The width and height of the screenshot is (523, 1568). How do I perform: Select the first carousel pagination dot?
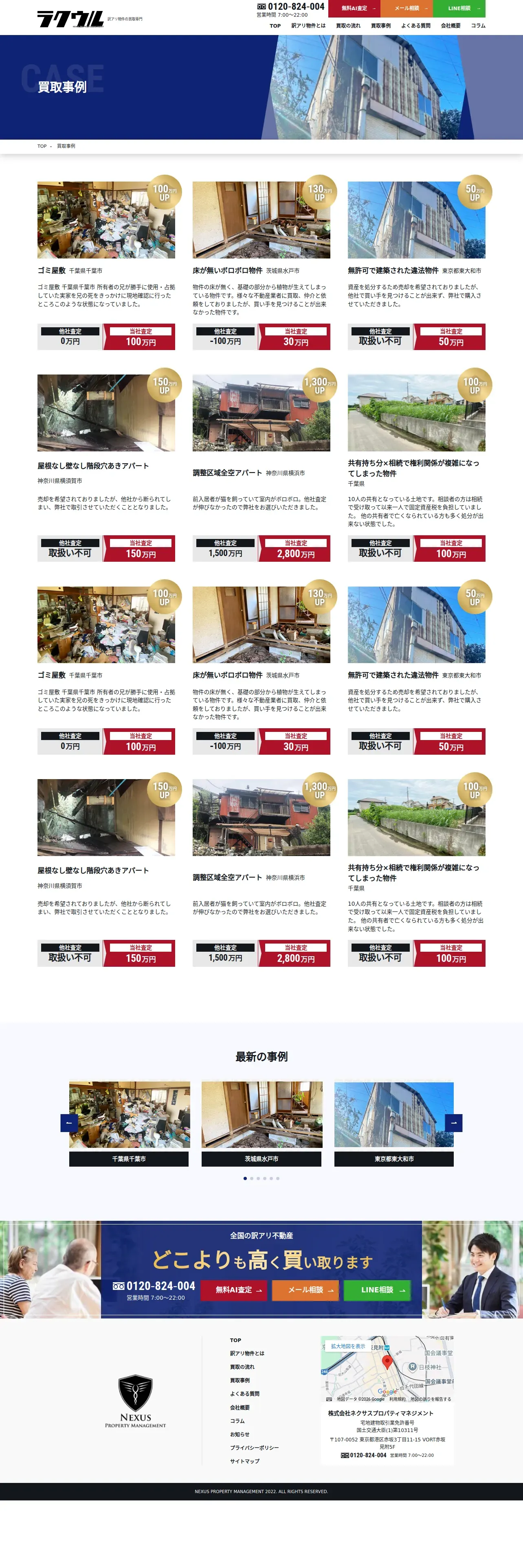tap(245, 1178)
